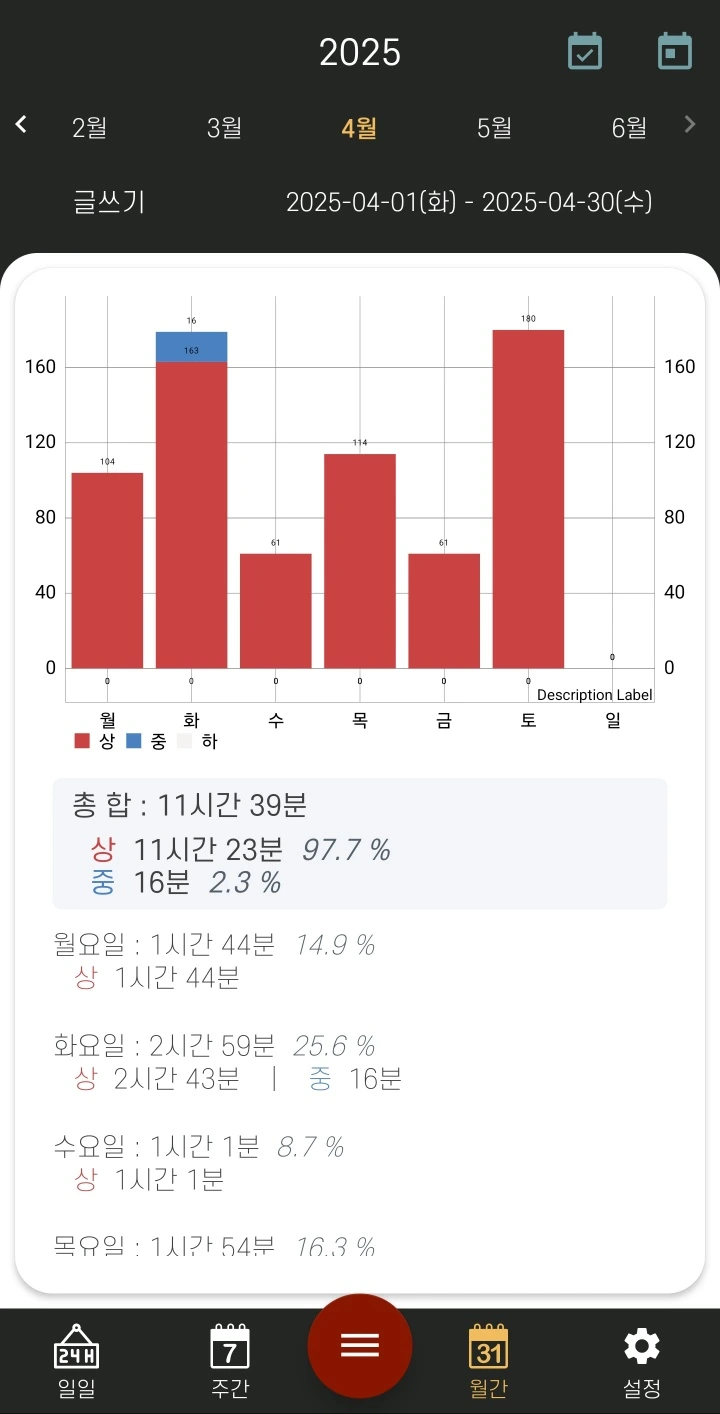Open the date-picker calendar icon at top right

click(x=675, y=50)
